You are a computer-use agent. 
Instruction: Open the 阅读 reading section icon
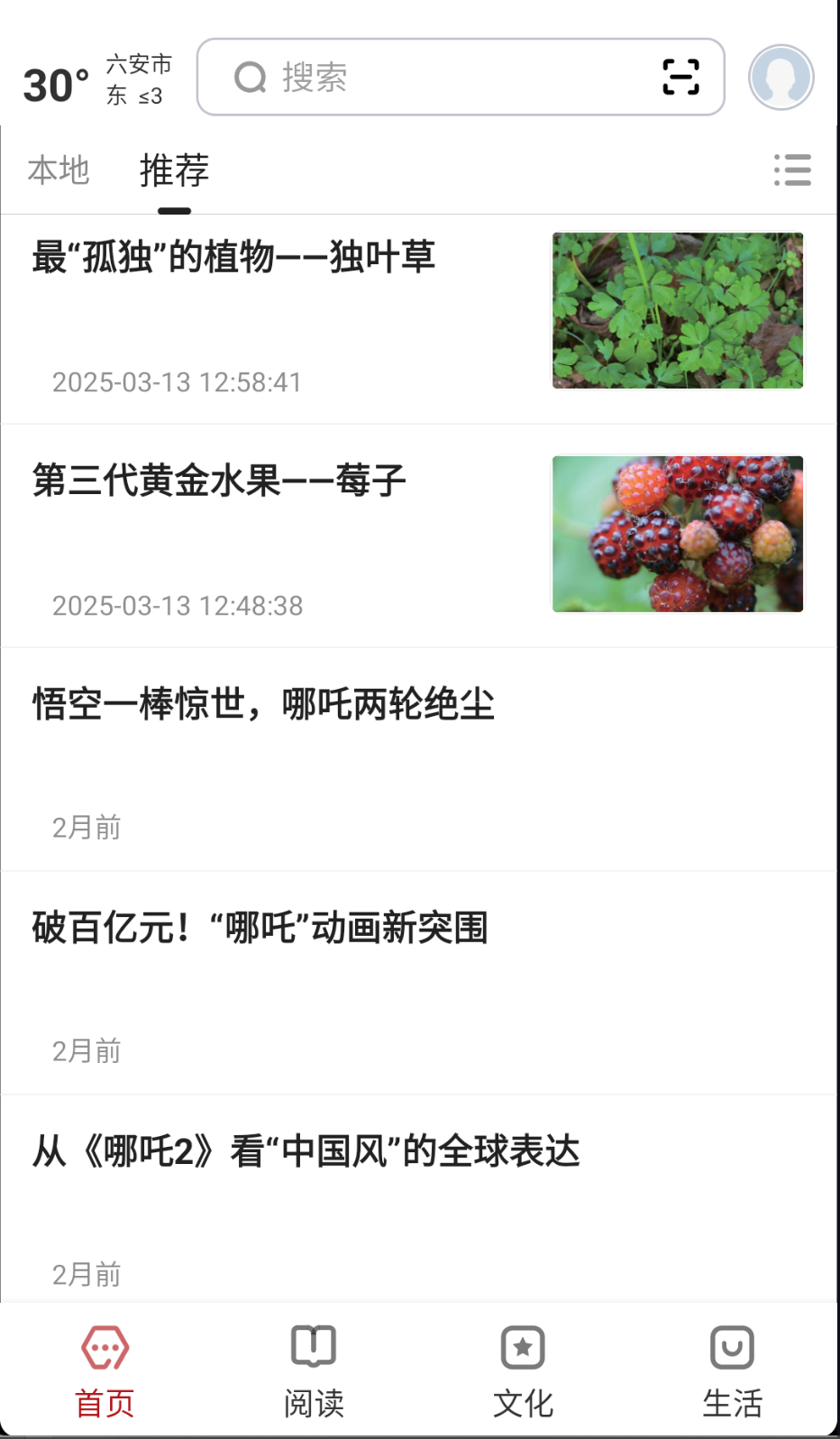click(313, 1348)
